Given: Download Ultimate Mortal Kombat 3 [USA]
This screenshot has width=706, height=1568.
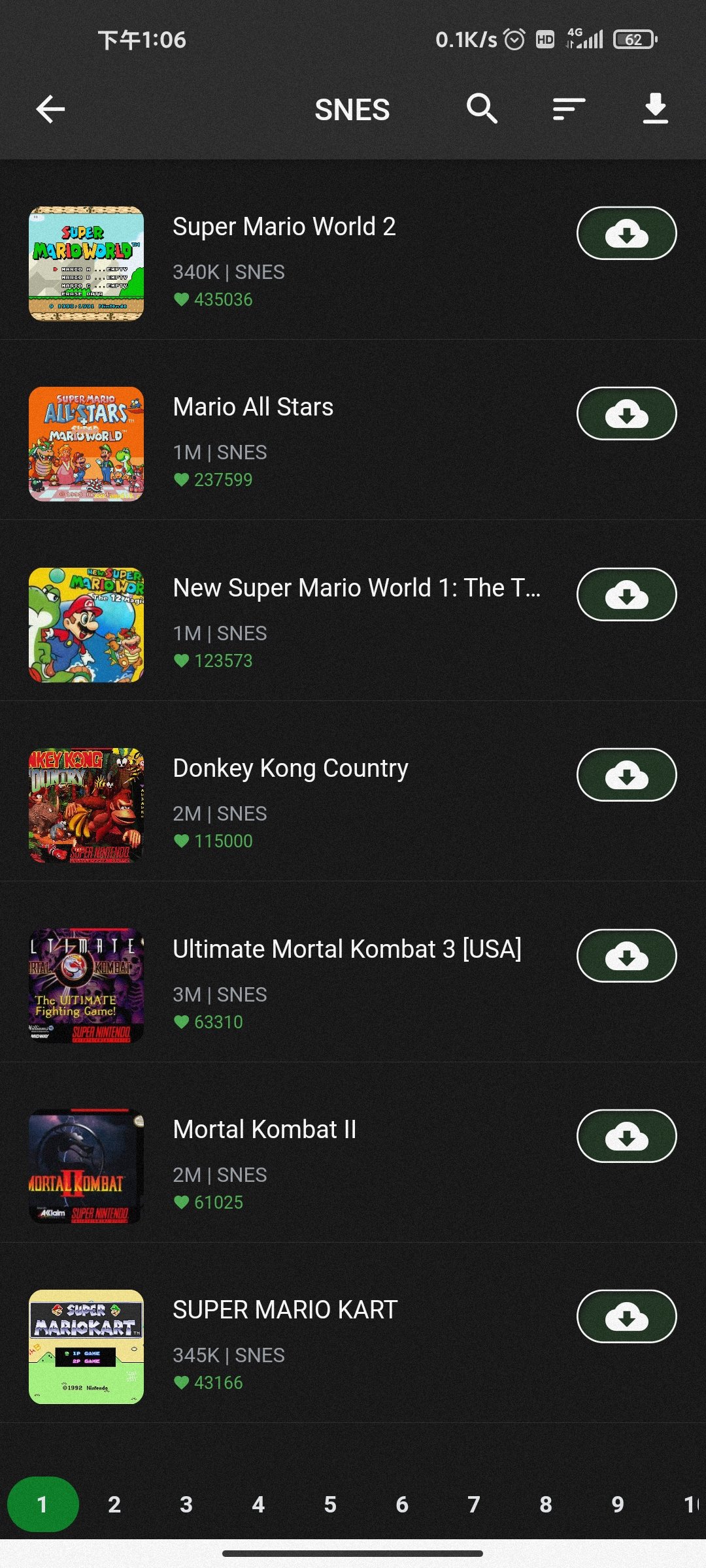Looking at the screenshot, I should click(x=626, y=956).
